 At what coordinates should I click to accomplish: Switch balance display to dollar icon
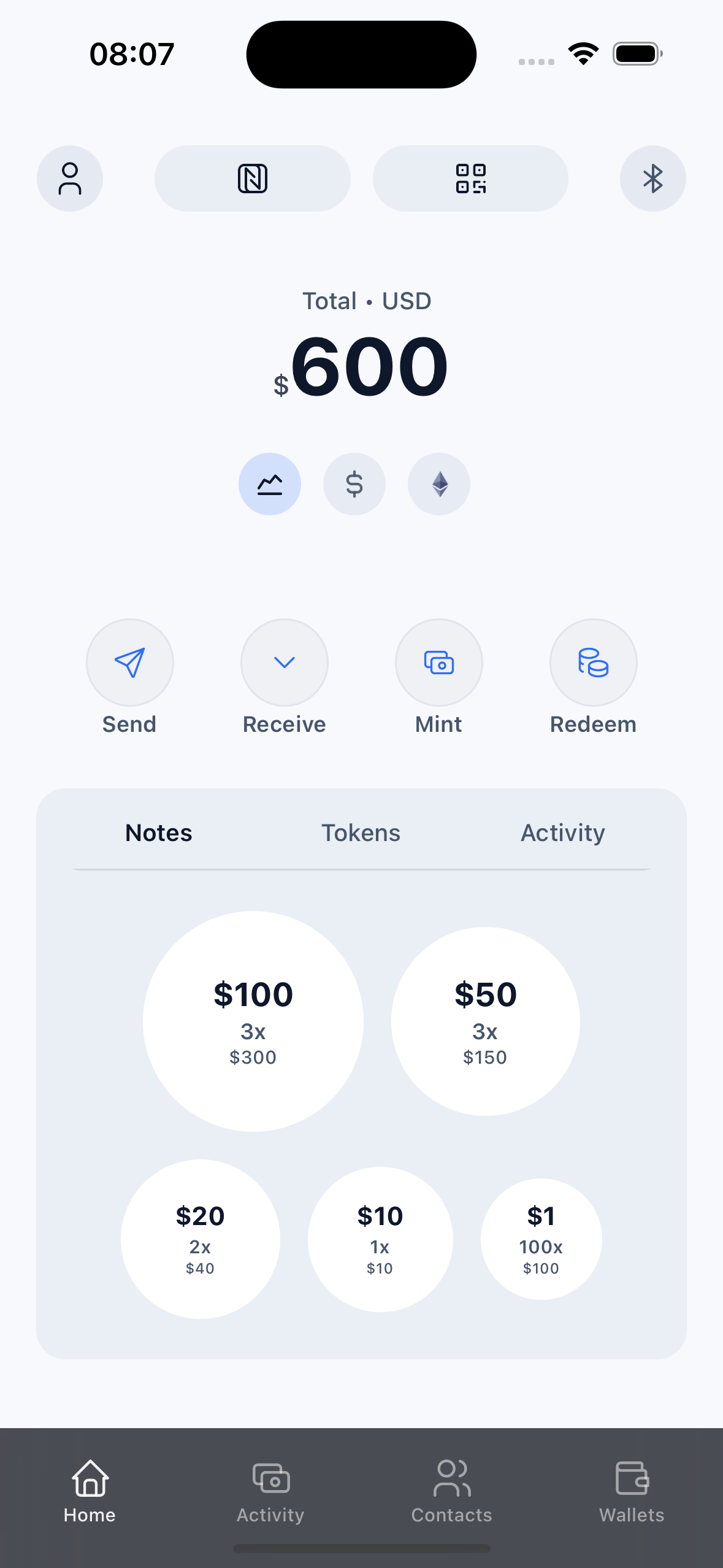[x=354, y=484]
